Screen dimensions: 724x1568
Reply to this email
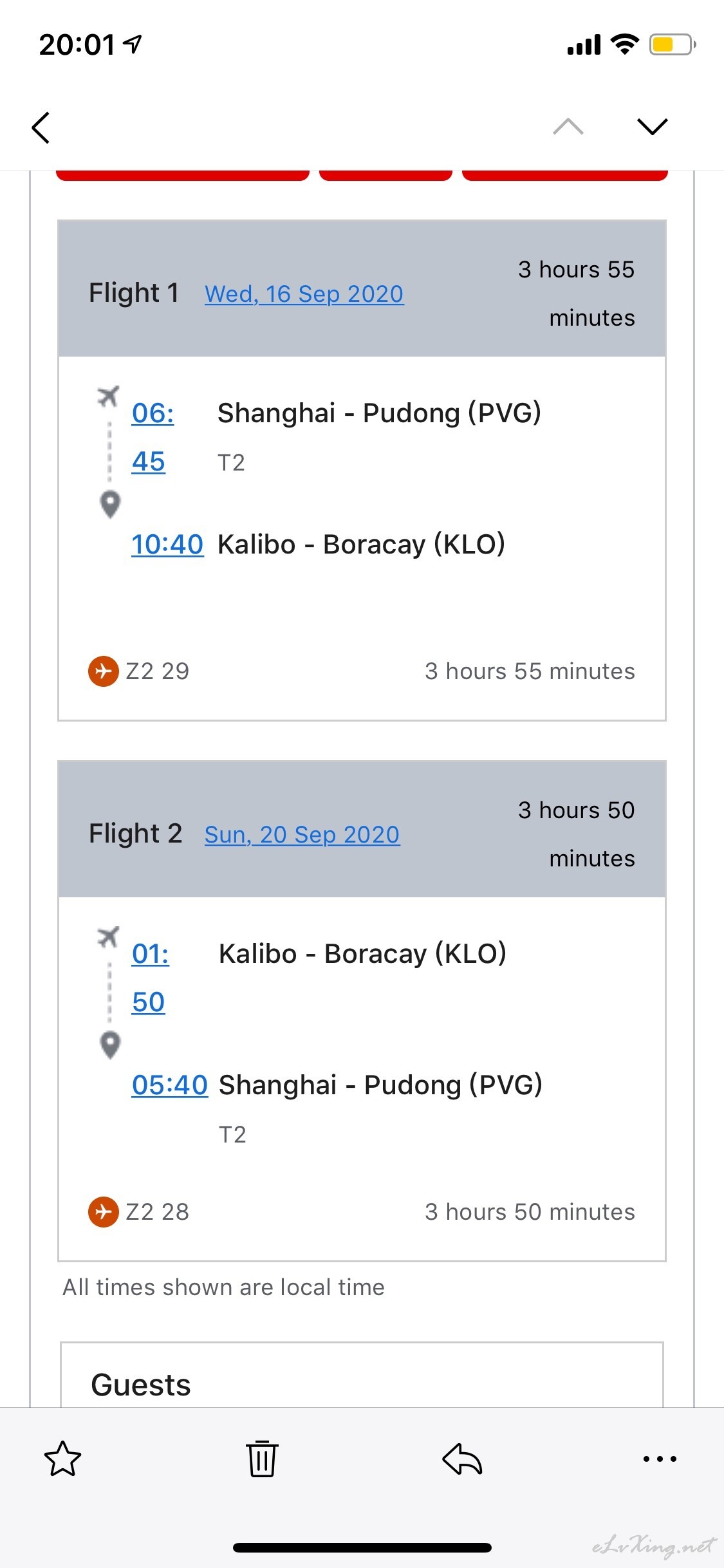(x=462, y=1459)
